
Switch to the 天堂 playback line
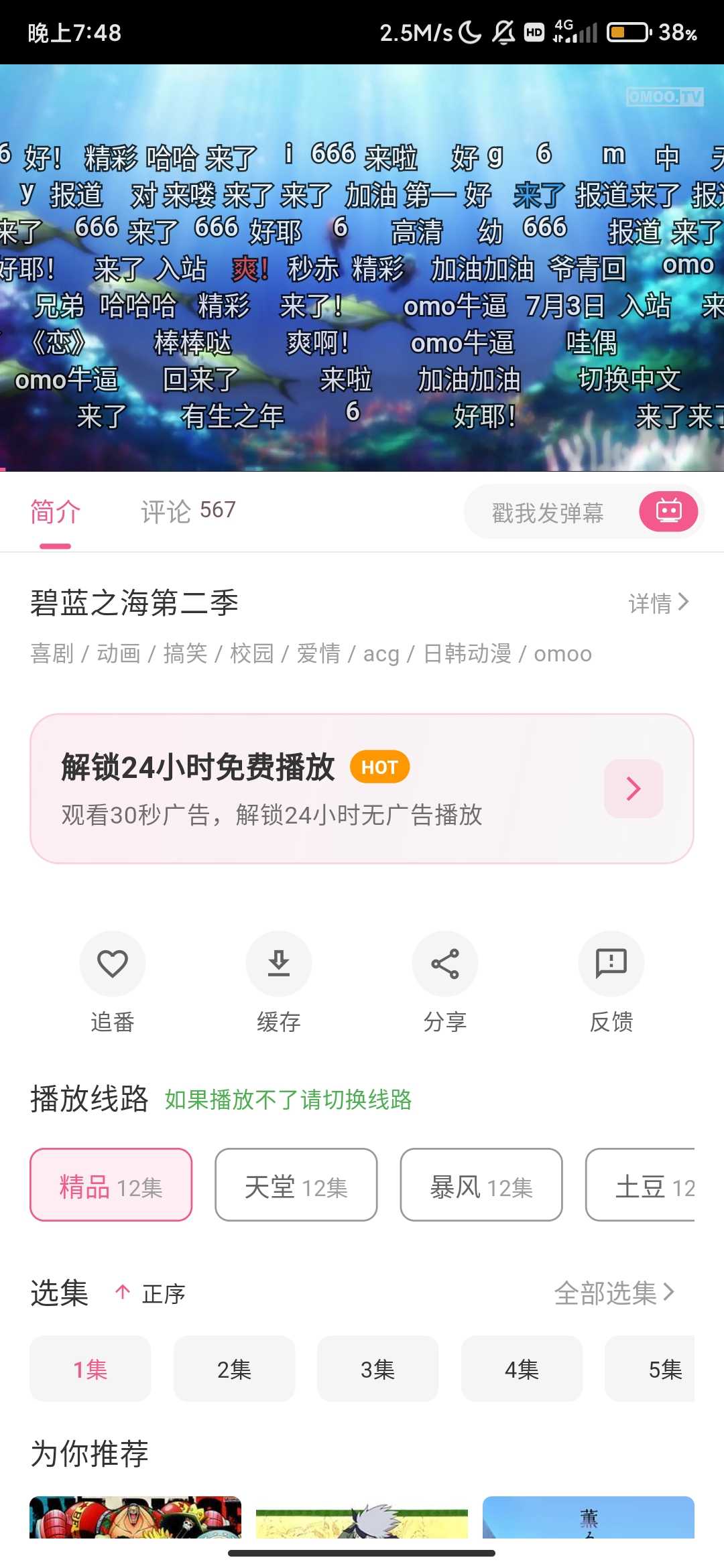pyautogui.click(x=296, y=1185)
